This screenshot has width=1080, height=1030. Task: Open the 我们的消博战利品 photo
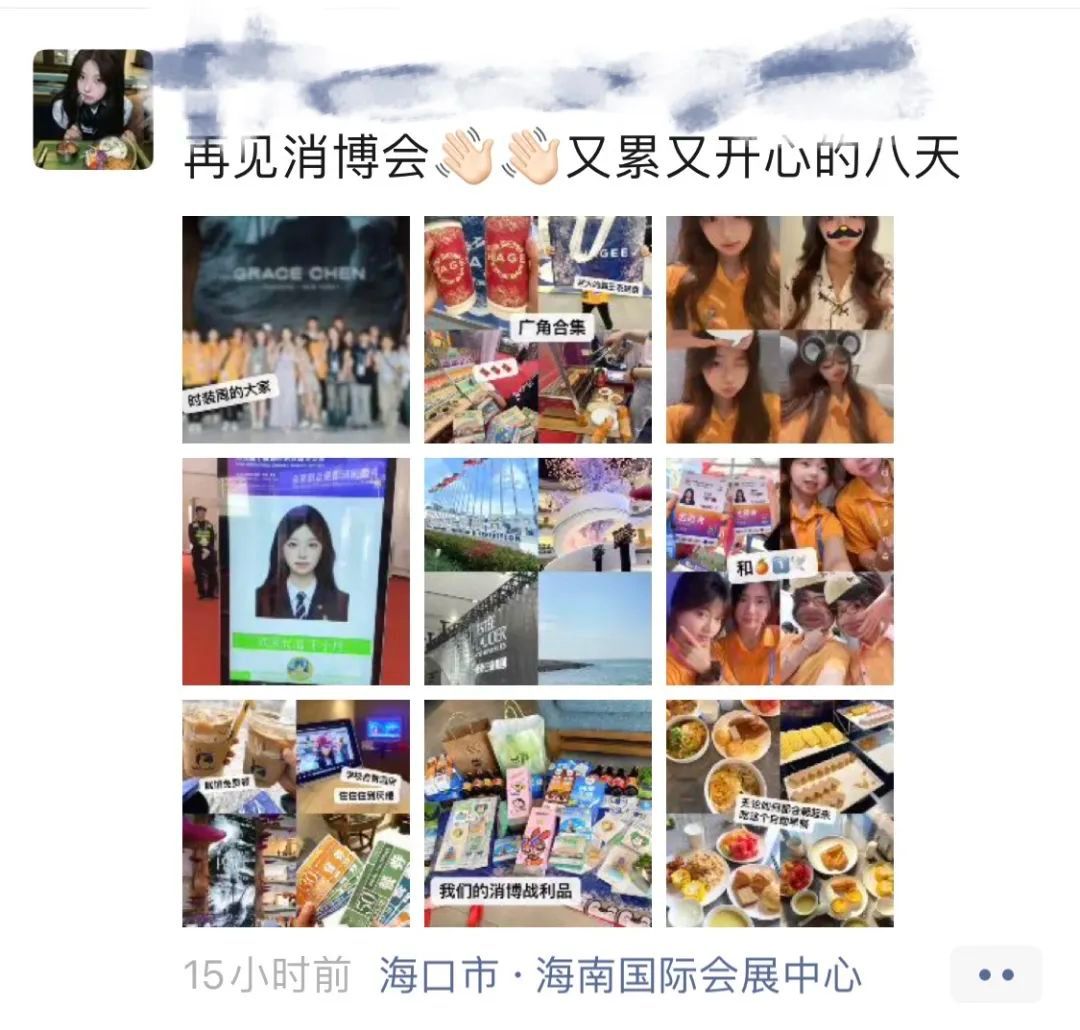pyautogui.click(x=538, y=813)
